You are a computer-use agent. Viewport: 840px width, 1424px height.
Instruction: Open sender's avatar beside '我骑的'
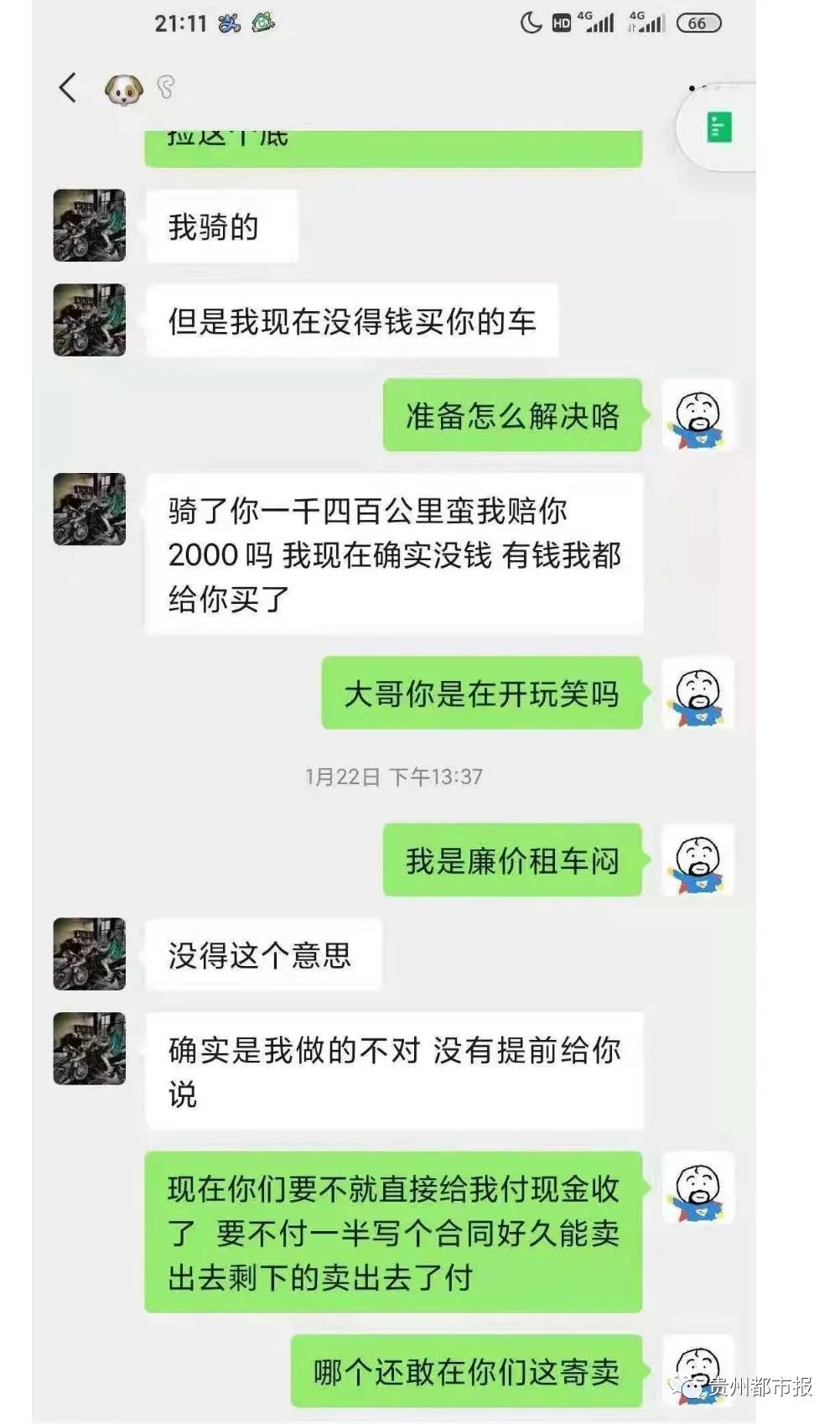click(x=90, y=226)
